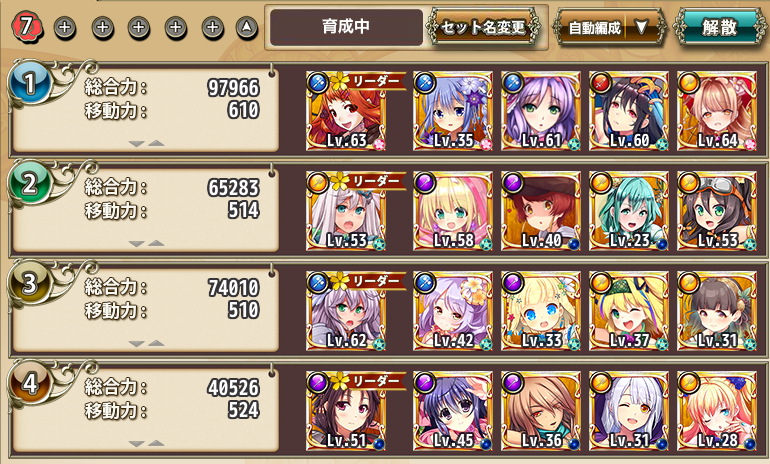
Task: Tap the 解散 button
Action: pyautogui.click(x=716, y=27)
